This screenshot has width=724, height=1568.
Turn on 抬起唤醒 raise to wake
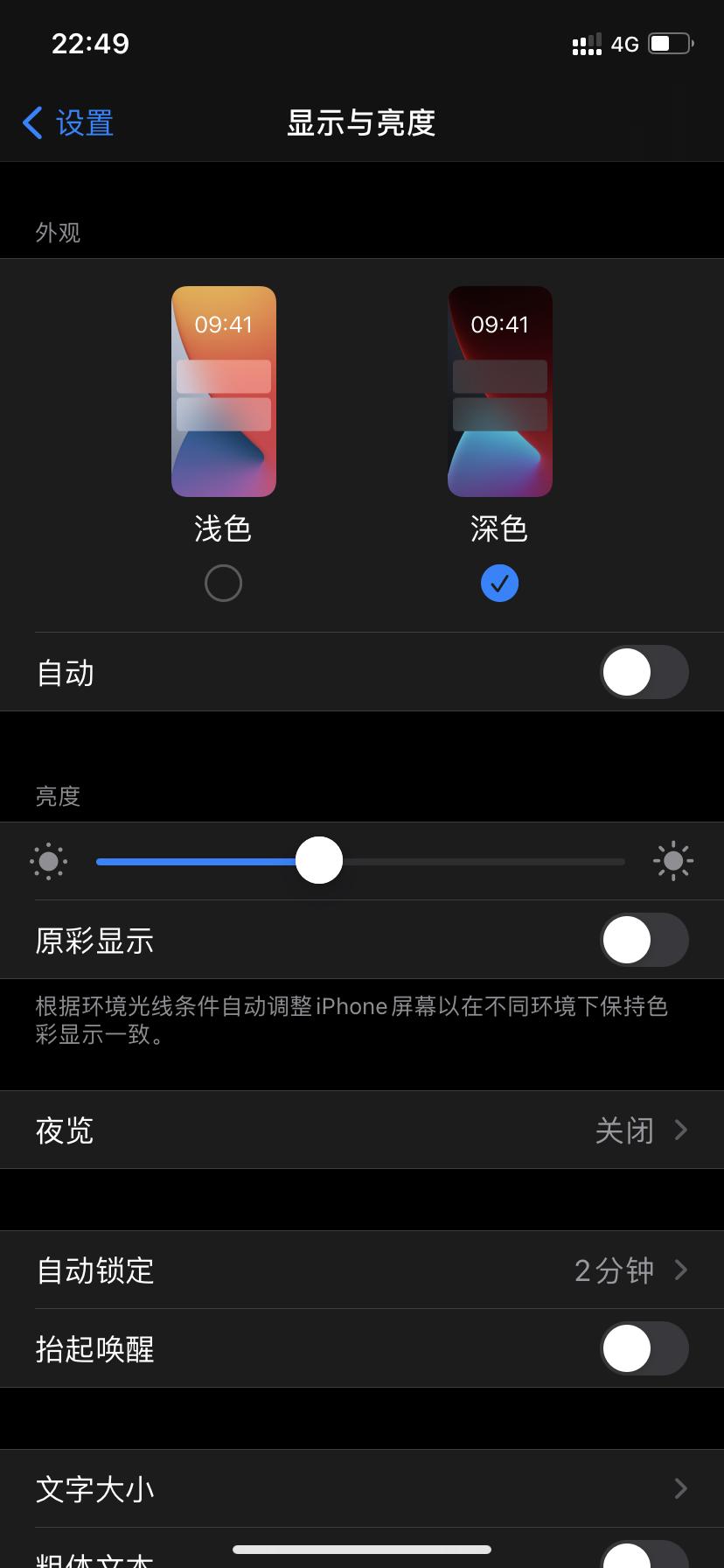click(644, 1348)
